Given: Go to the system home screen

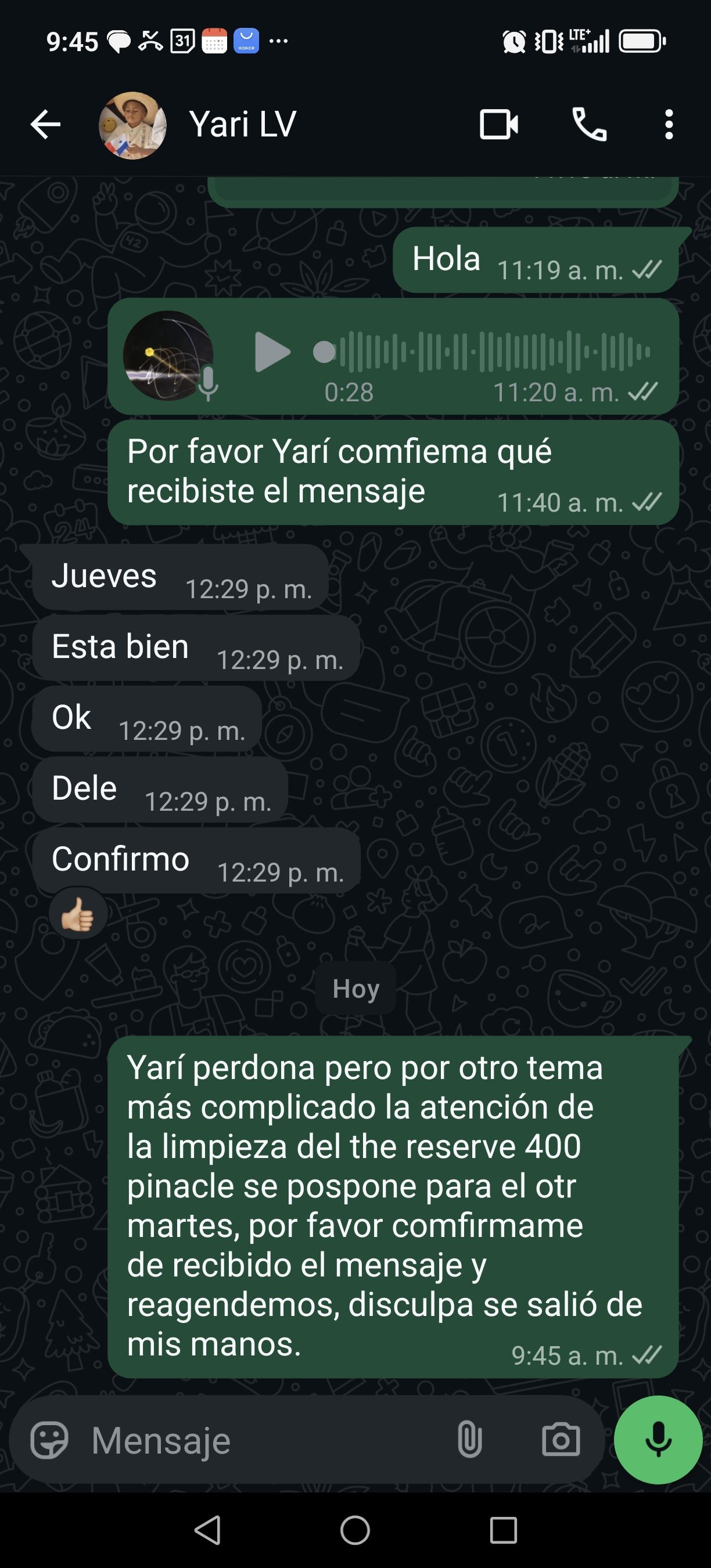Looking at the screenshot, I should [355, 1530].
